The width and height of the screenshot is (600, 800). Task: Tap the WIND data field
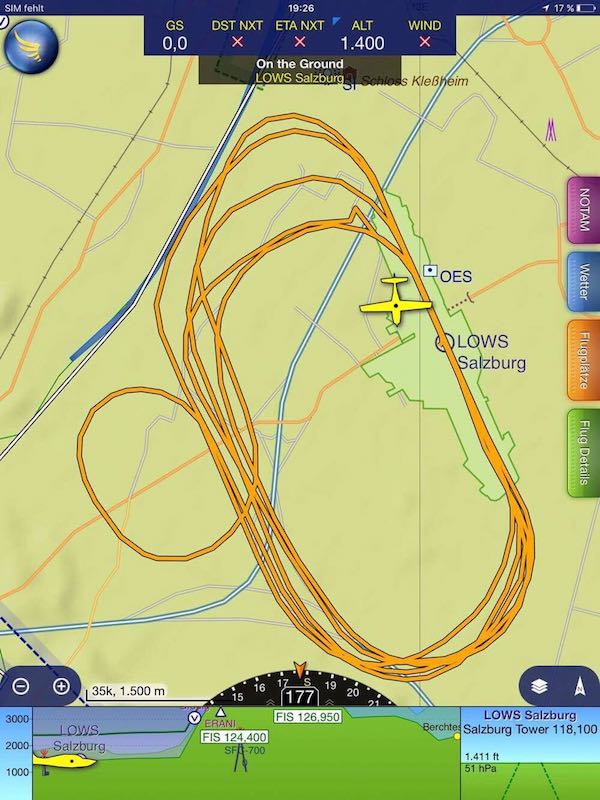tap(424, 33)
